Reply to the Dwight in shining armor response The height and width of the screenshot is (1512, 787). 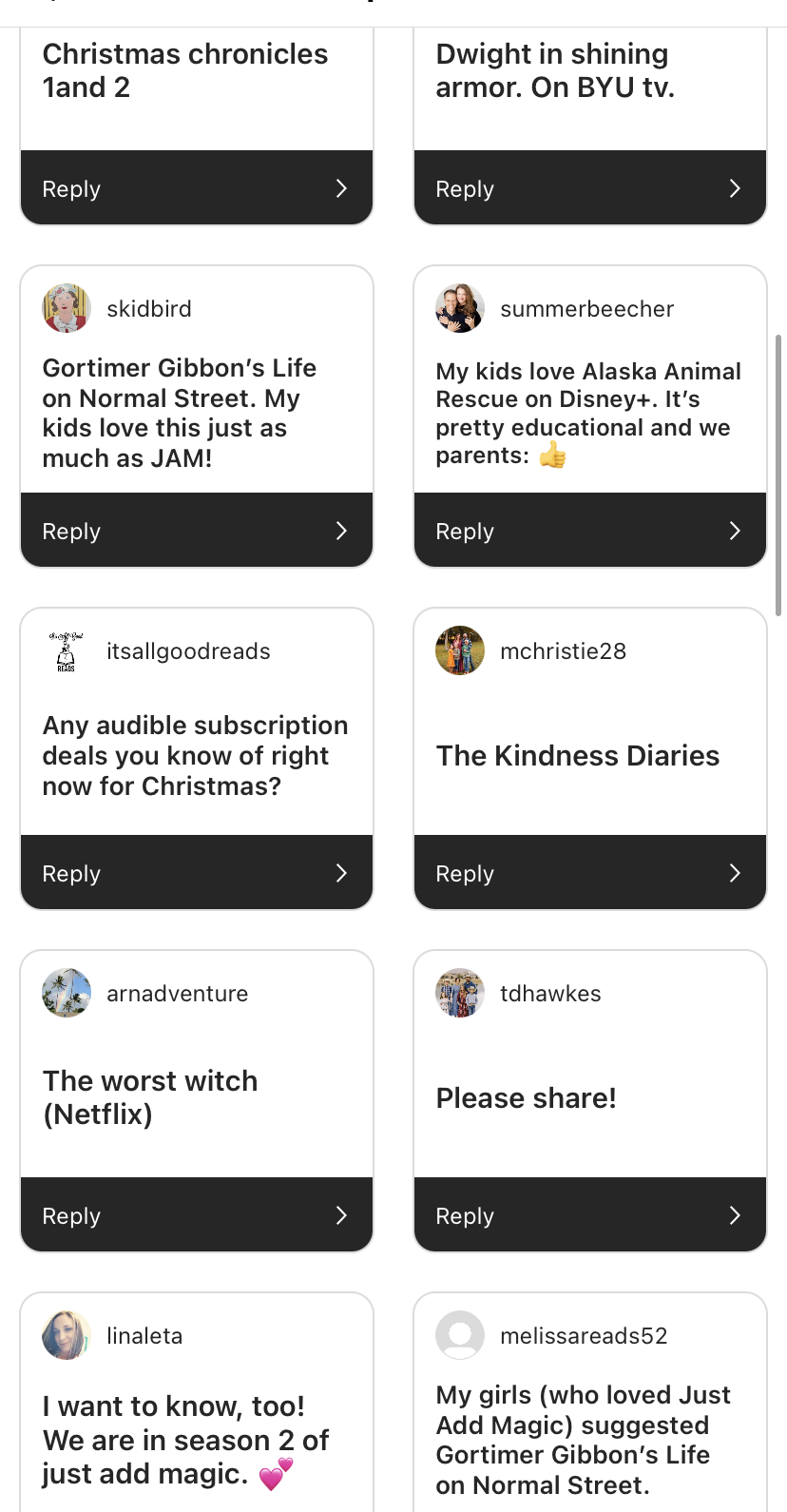(x=590, y=188)
